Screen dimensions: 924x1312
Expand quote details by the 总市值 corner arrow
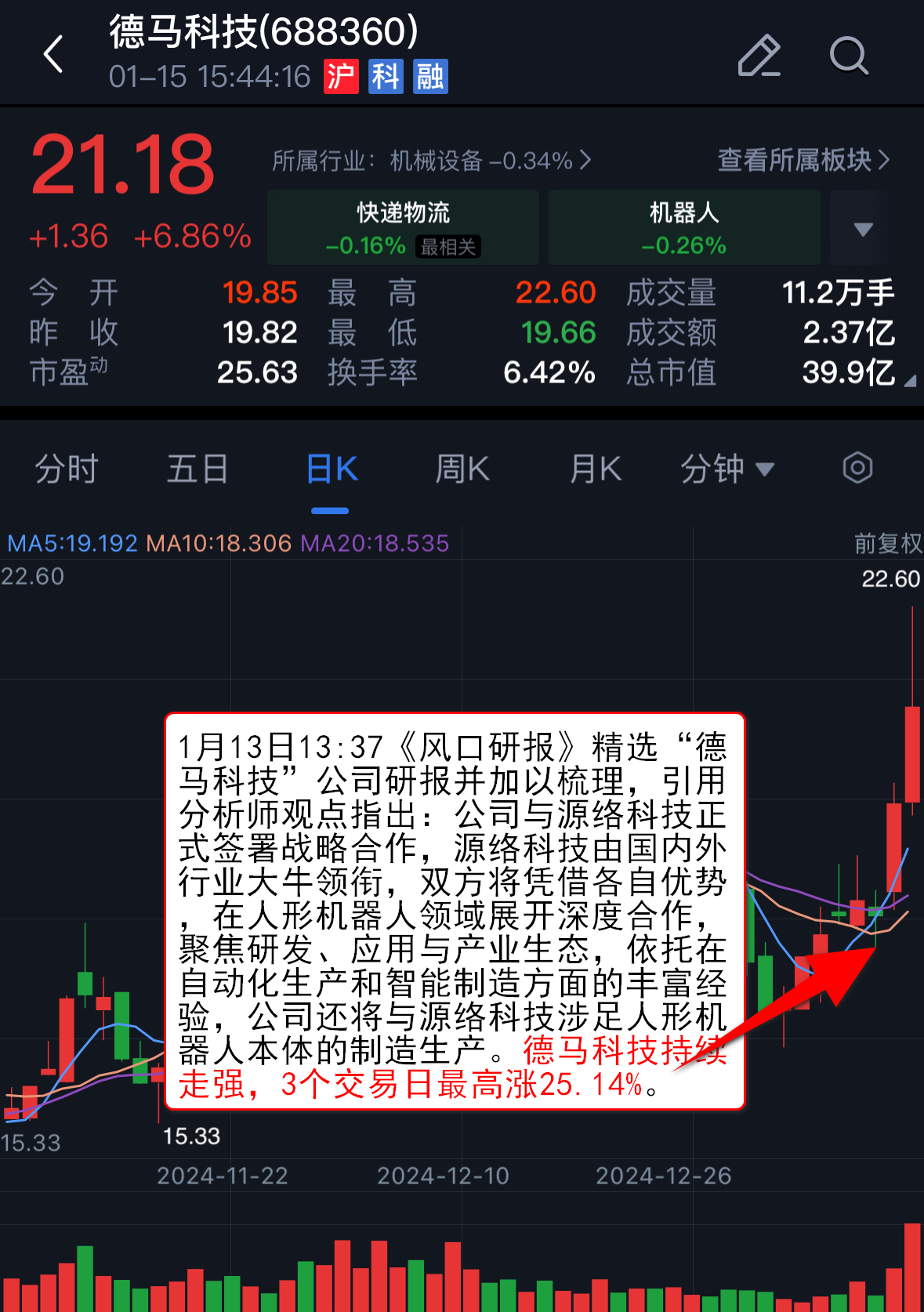coord(909,381)
